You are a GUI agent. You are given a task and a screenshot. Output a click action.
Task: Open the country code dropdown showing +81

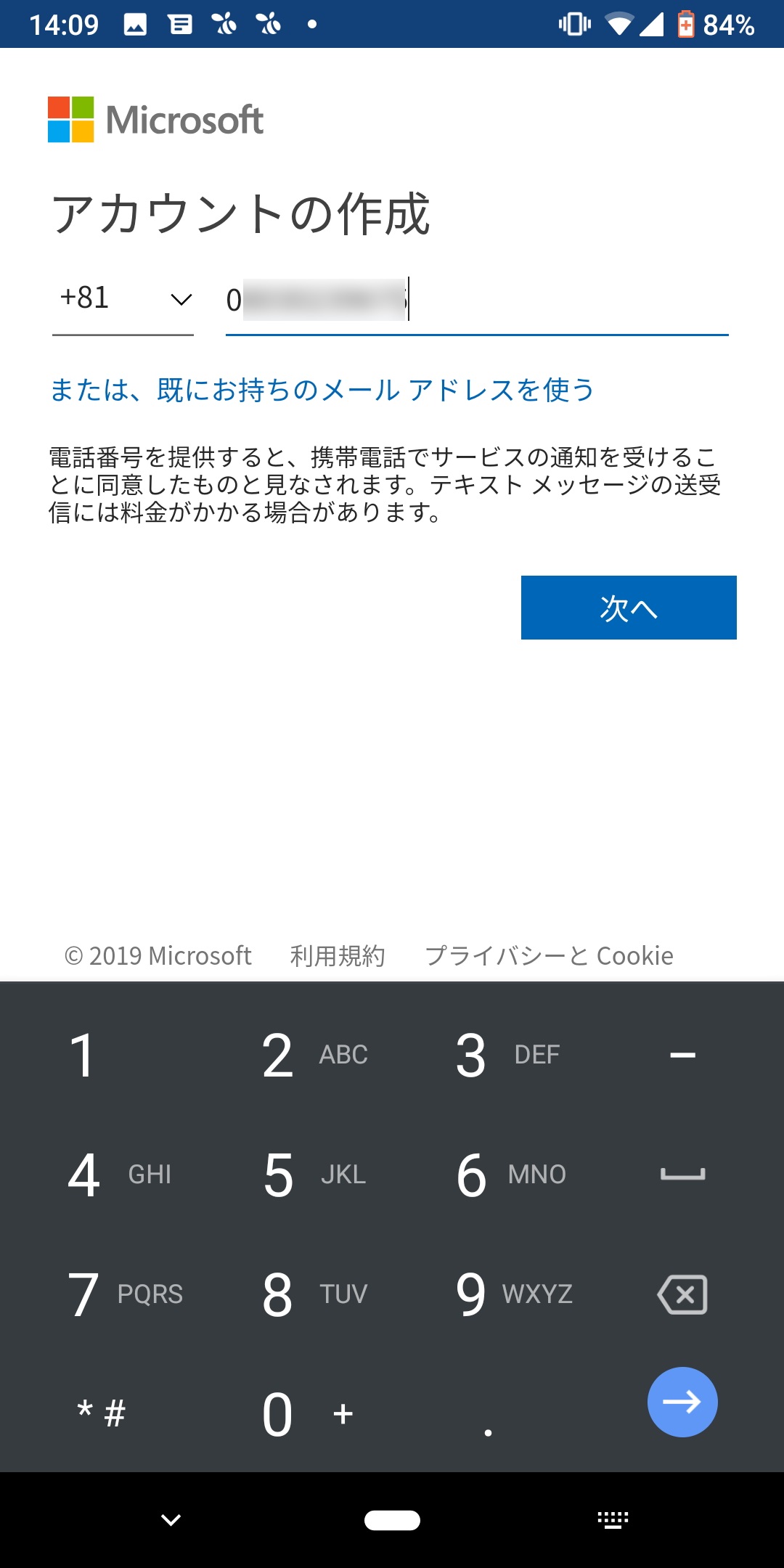coord(123,298)
